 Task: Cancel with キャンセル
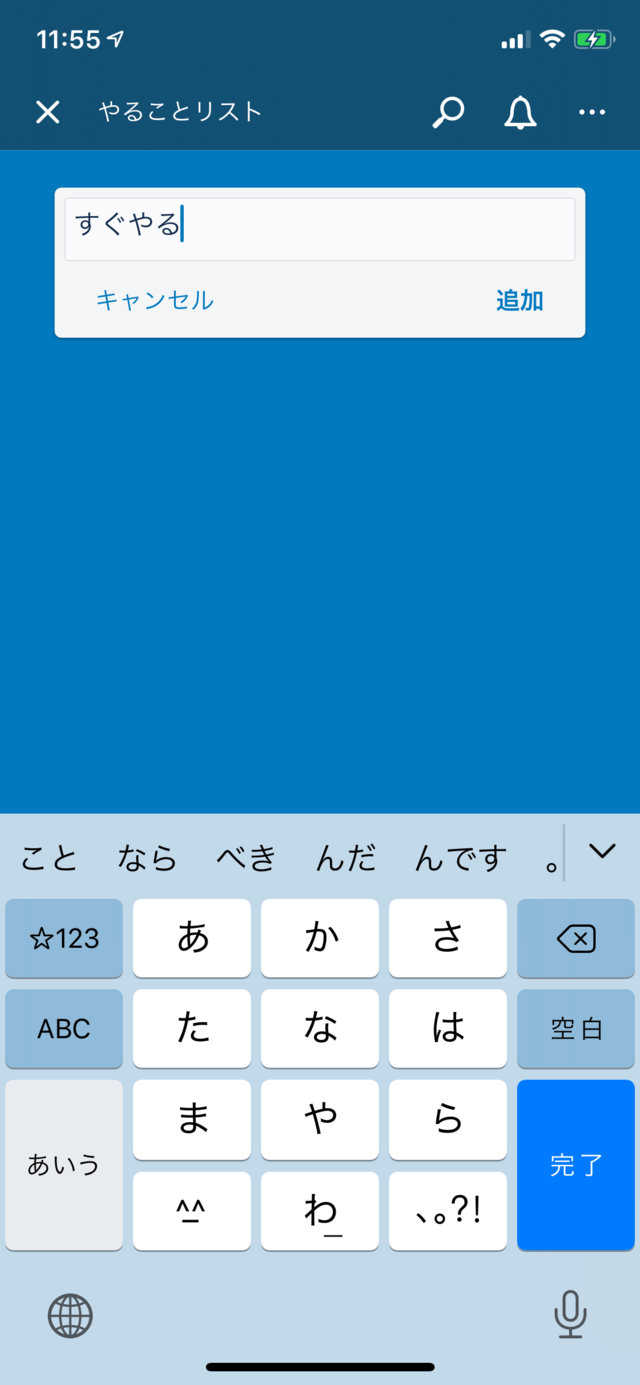click(x=155, y=300)
